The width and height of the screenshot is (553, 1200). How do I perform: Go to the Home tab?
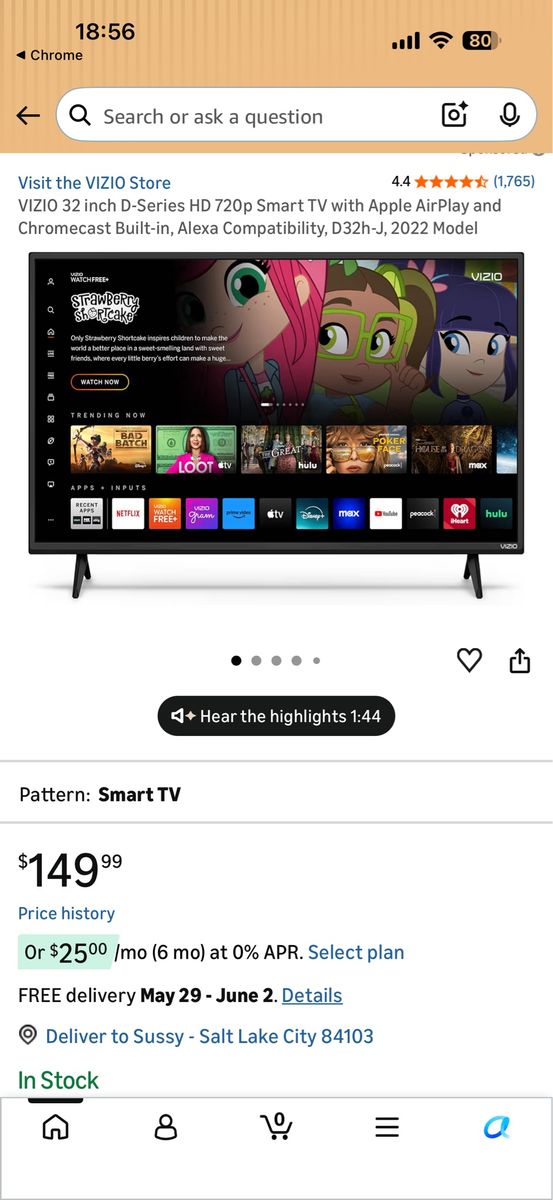pyautogui.click(x=56, y=1127)
